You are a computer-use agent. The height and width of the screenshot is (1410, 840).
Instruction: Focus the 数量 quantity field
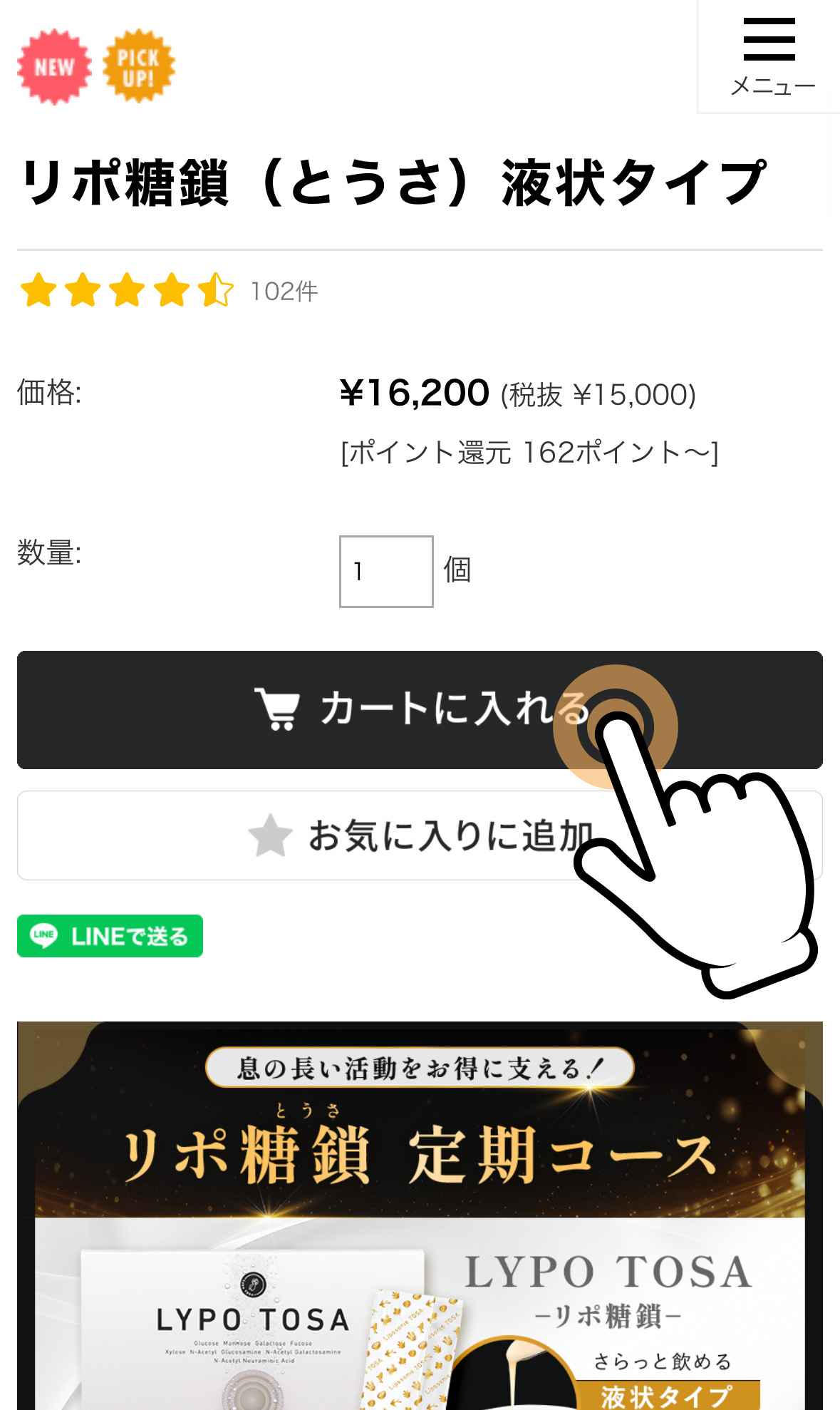[x=385, y=571]
